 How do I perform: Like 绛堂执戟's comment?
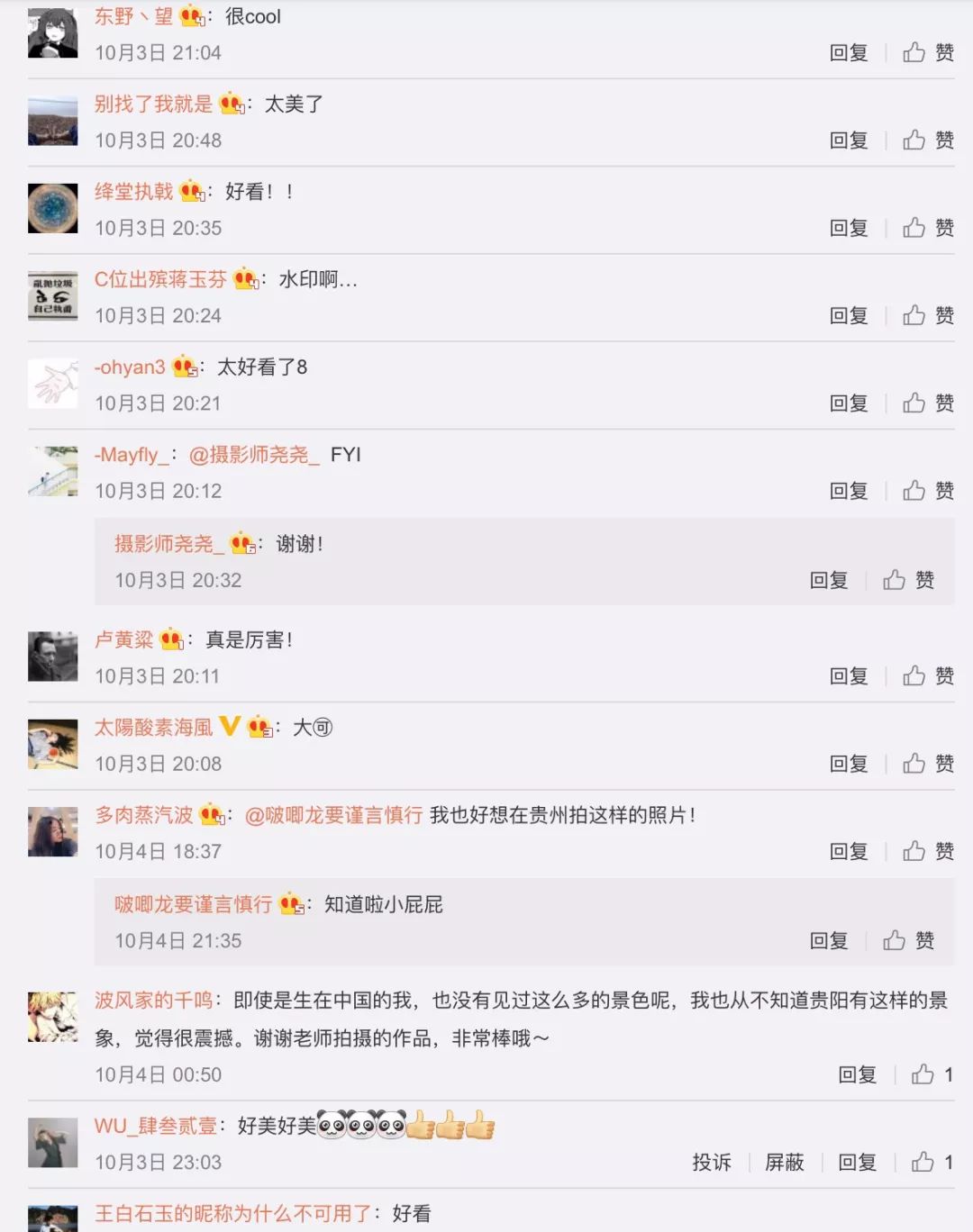coord(928,228)
